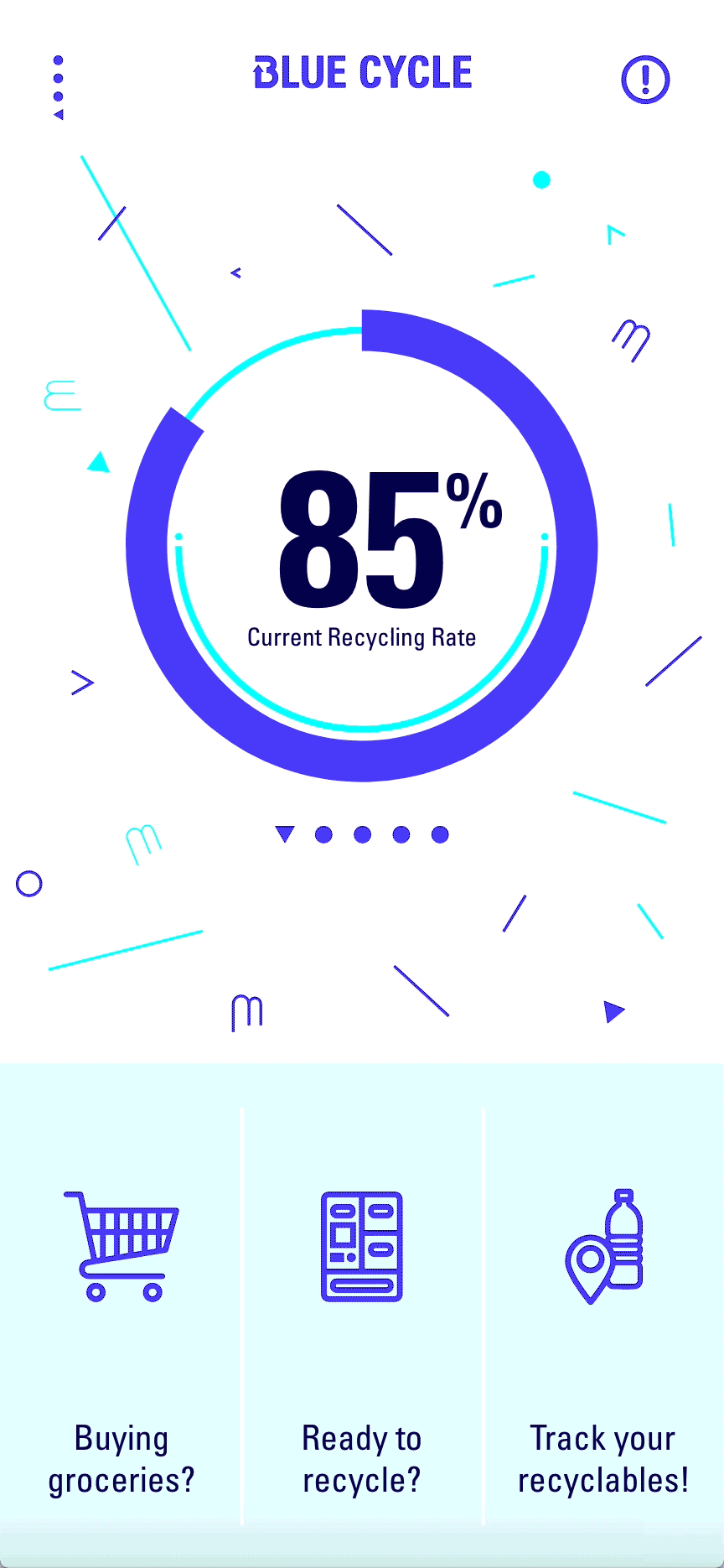Open the exclamation alert icon
Image resolution: width=724 pixels, height=1568 pixels.
click(x=645, y=80)
